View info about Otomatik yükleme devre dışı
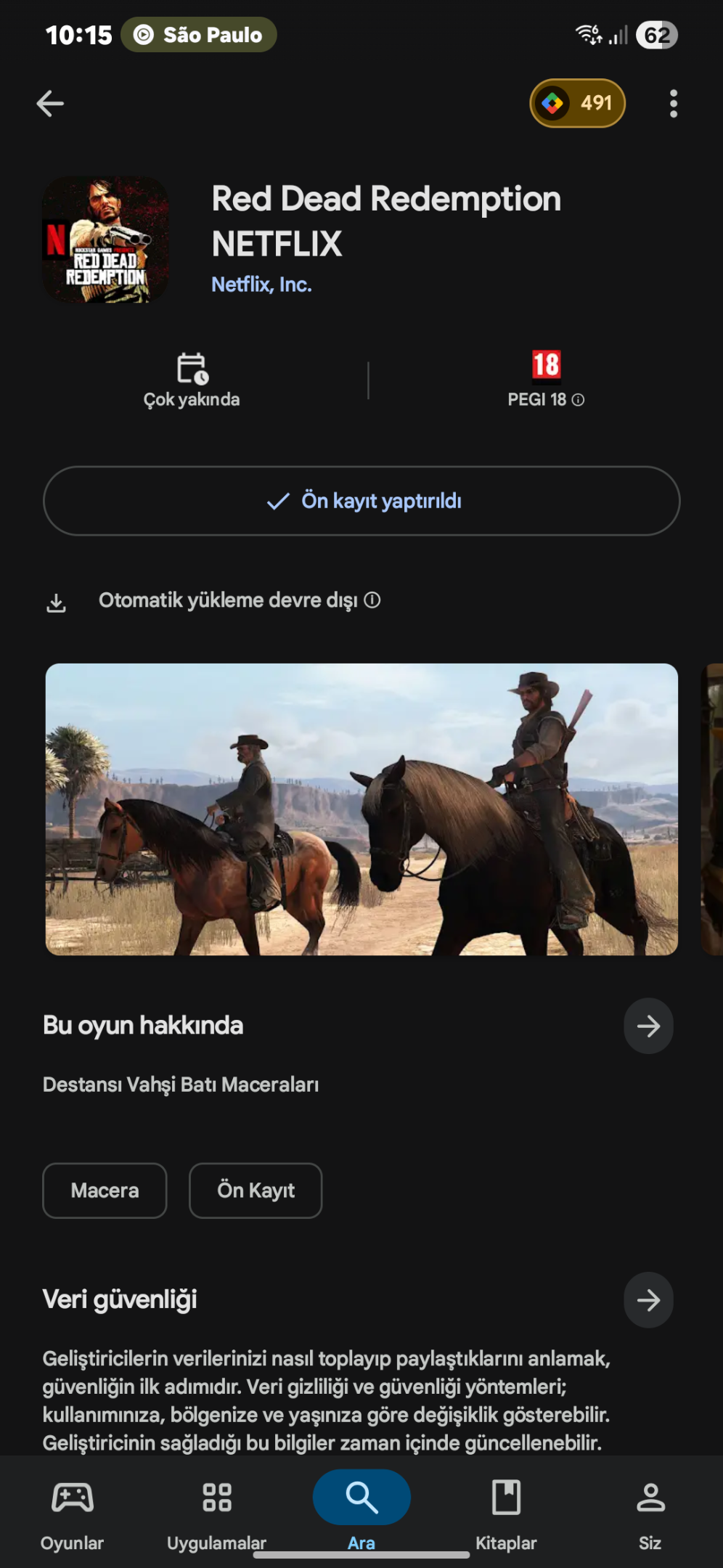This screenshot has width=723, height=1568. click(372, 600)
